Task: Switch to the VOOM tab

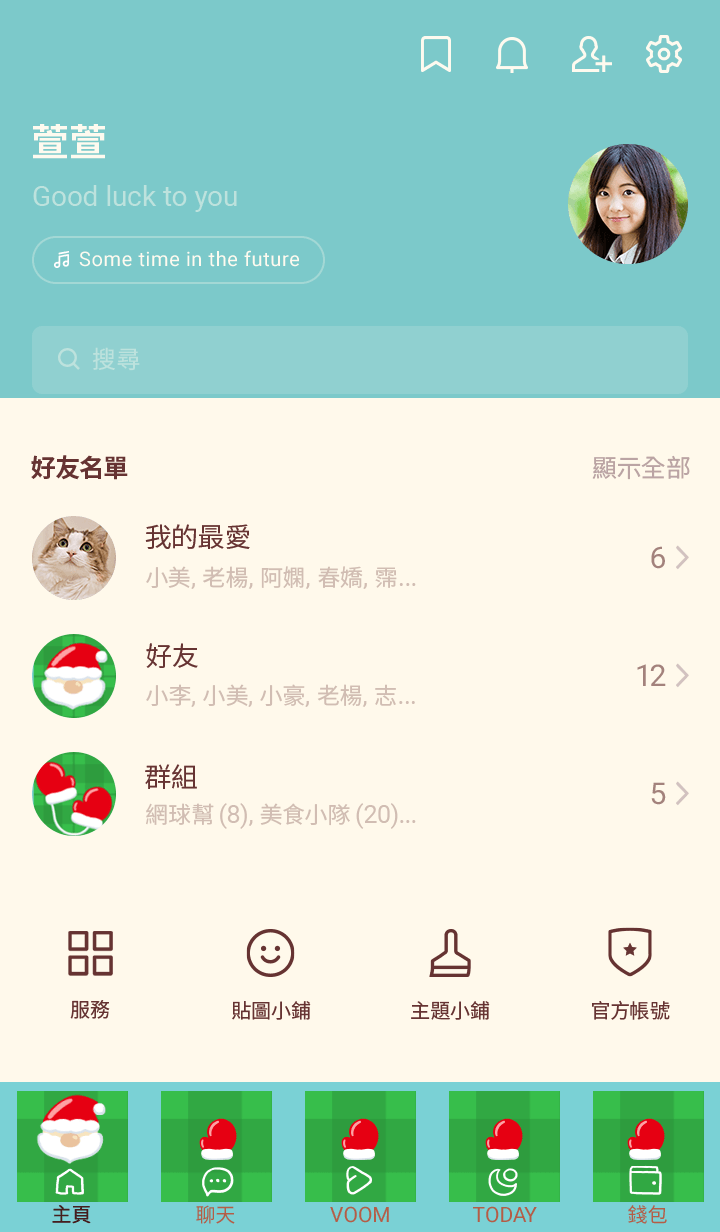Action: pyautogui.click(x=360, y=1156)
